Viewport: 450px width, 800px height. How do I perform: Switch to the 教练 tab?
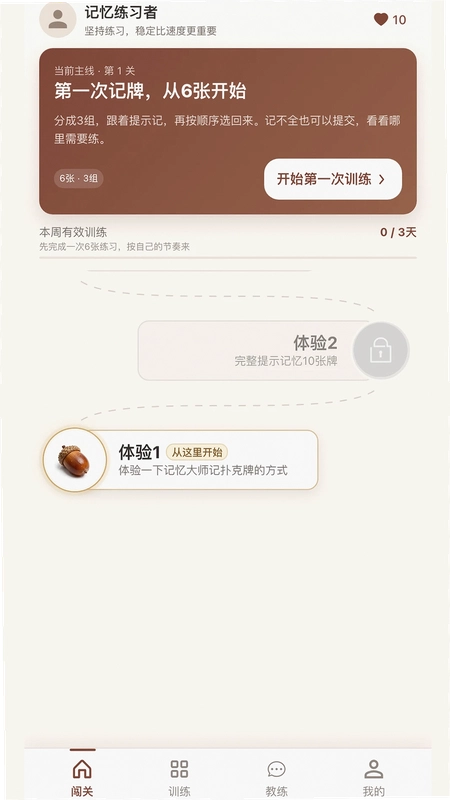click(x=276, y=777)
